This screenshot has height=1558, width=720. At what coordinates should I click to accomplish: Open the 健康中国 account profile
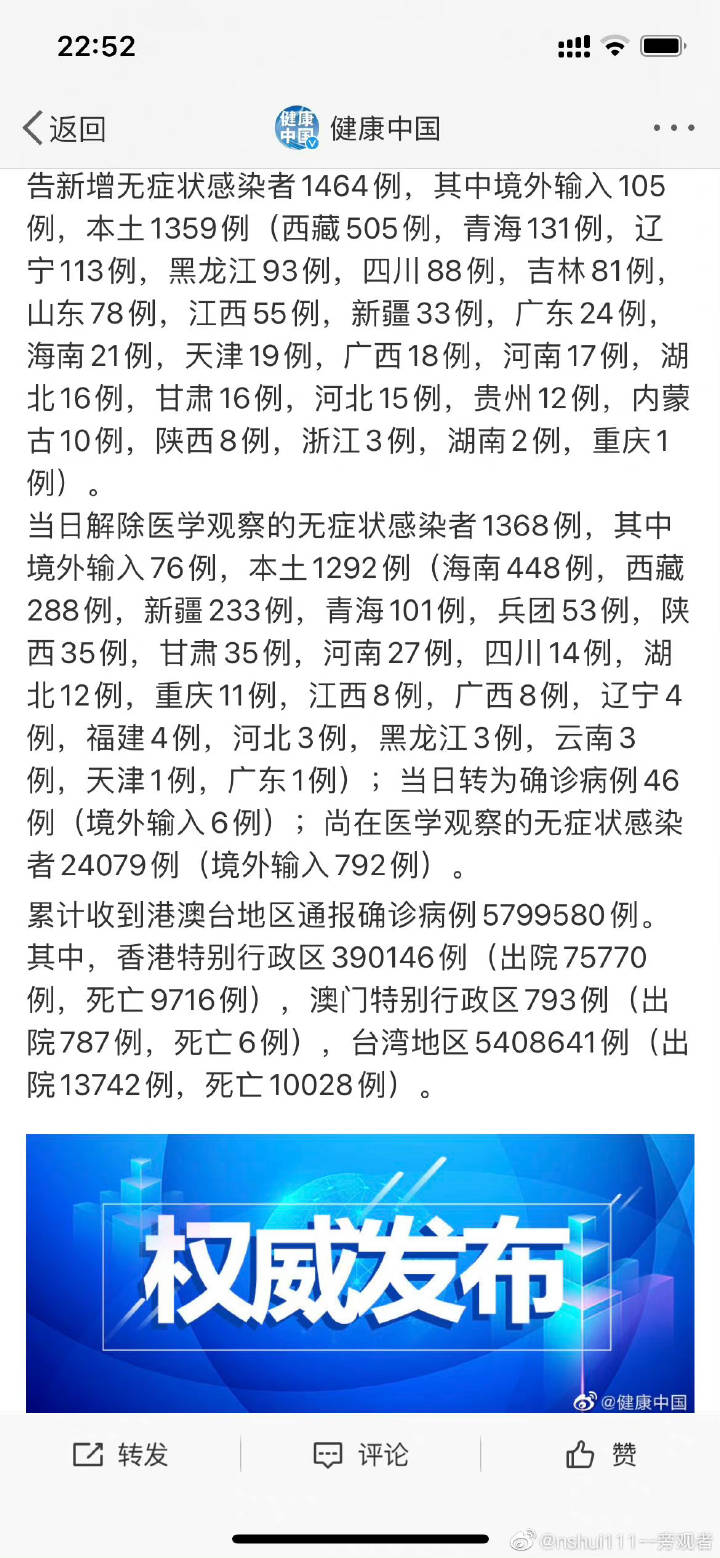(358, 128)
